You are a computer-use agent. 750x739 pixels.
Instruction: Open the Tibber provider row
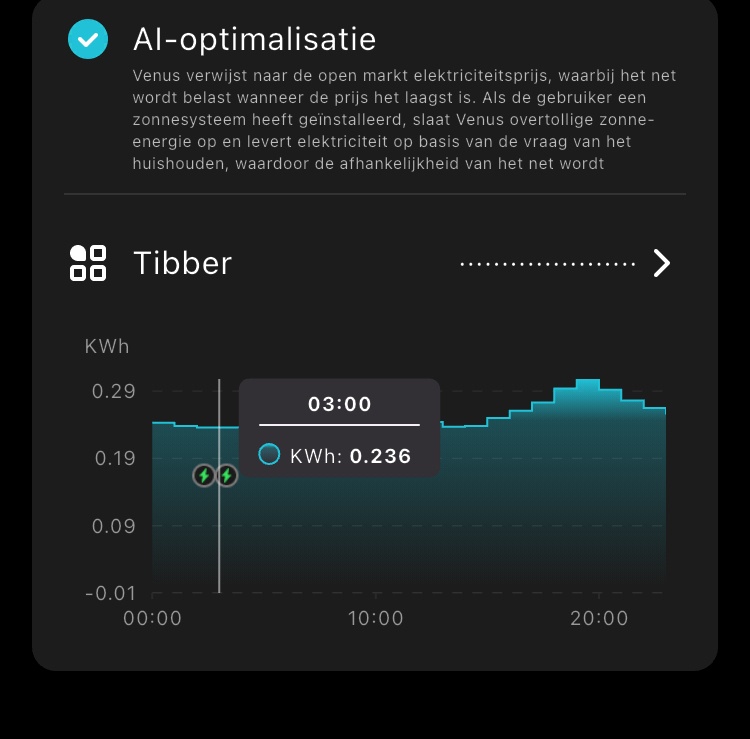[x=661, y=263]
